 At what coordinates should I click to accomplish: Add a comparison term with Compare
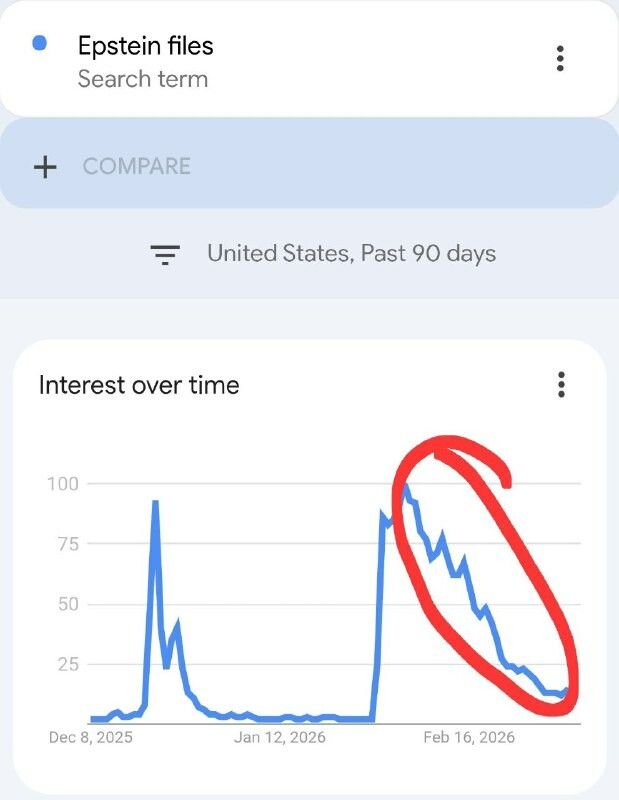pyautogui.click(x=136, y=166)
